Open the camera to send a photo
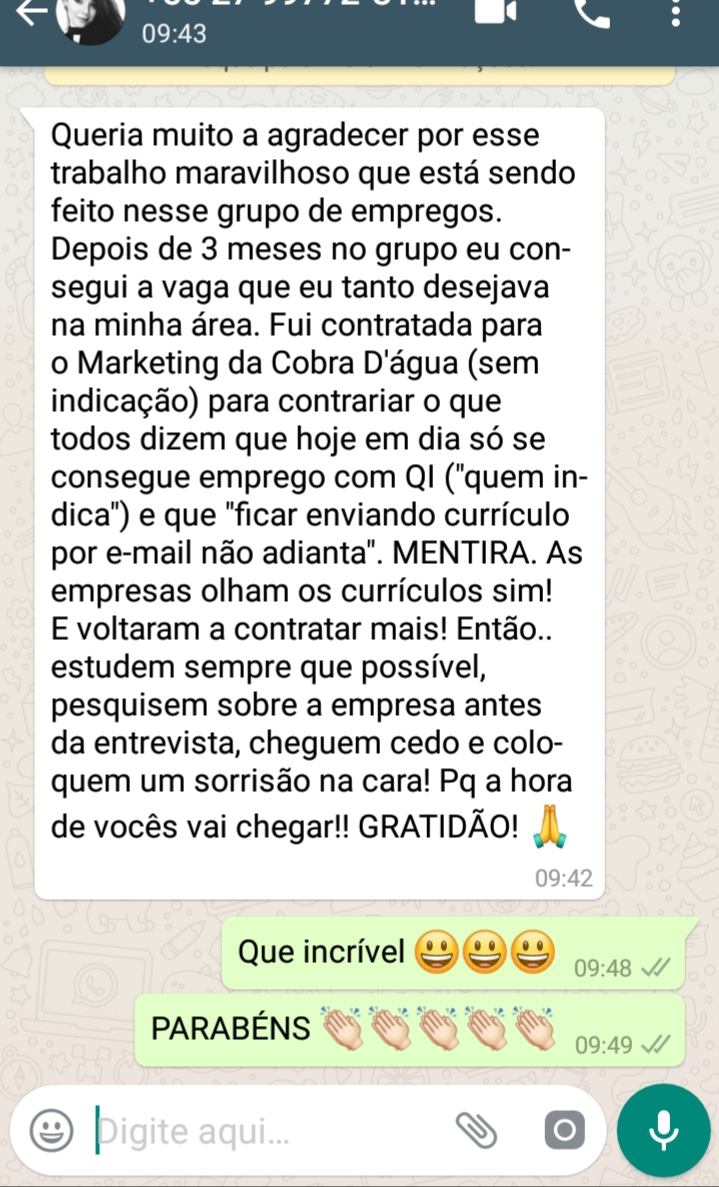The width and height of the screenshot is (719, 1187). click(x=564, y=1131)
